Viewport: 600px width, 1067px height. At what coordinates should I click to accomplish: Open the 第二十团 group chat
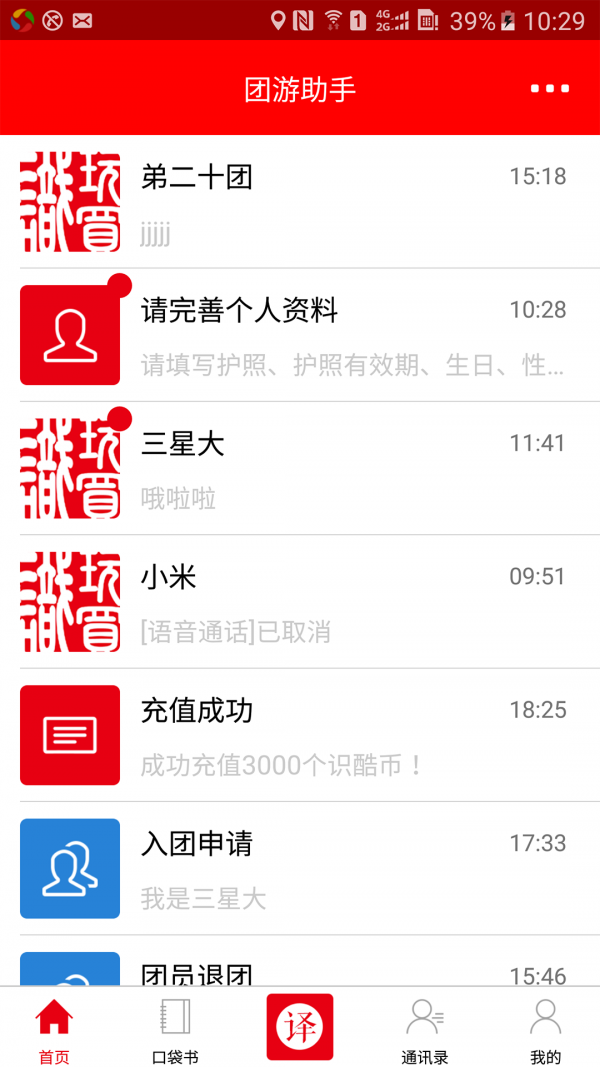pyautogui.click(x=300, y=202)
